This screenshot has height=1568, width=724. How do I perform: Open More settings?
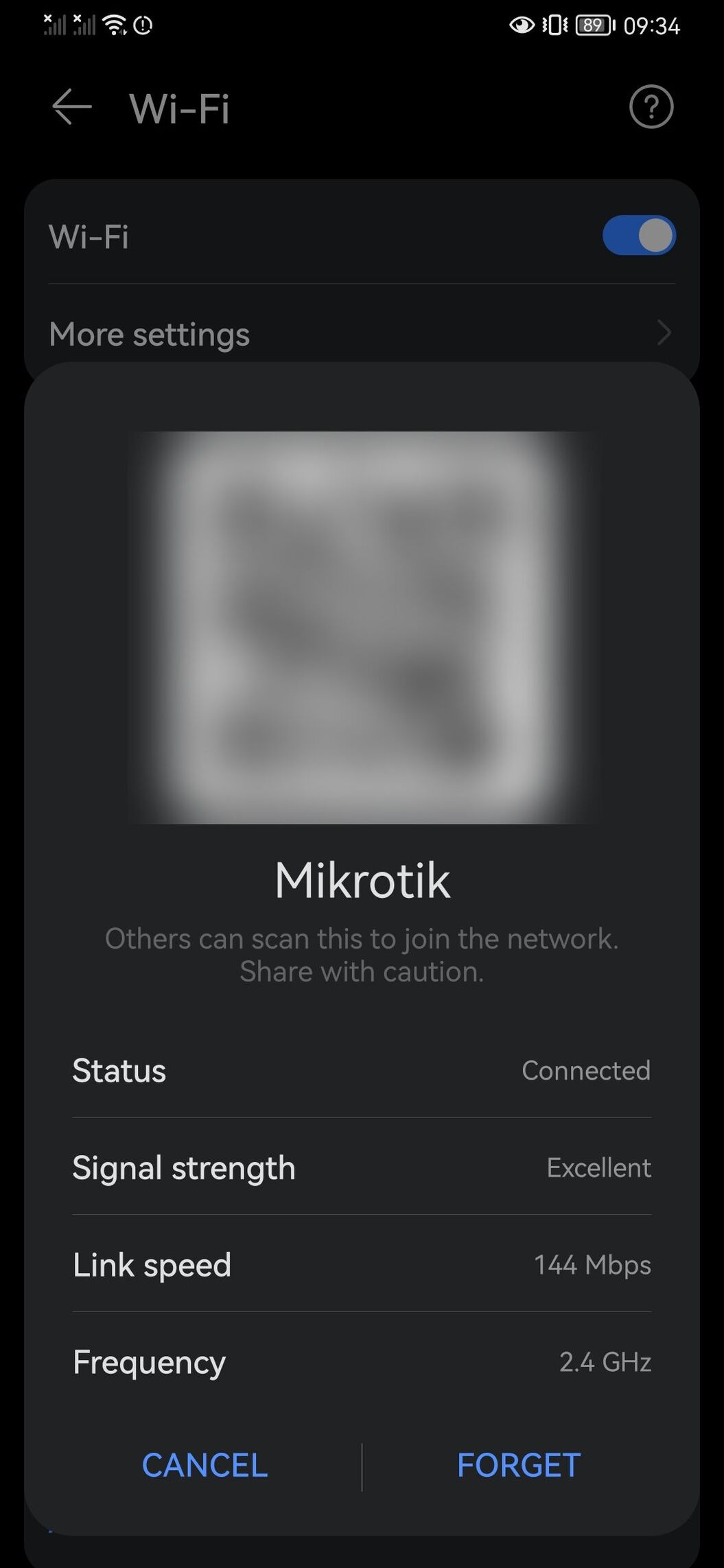pos(362,334)
